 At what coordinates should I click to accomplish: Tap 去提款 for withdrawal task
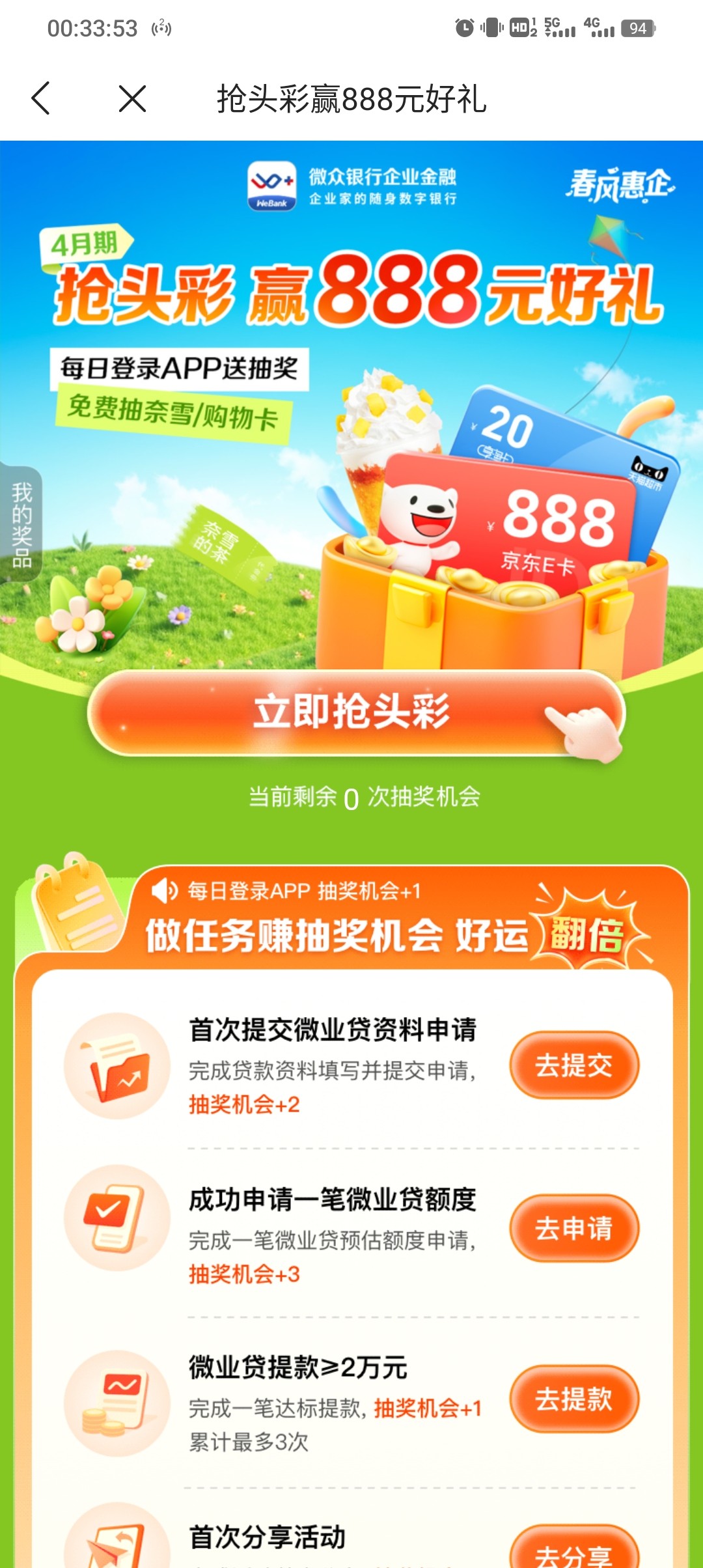click(573, 1399)
